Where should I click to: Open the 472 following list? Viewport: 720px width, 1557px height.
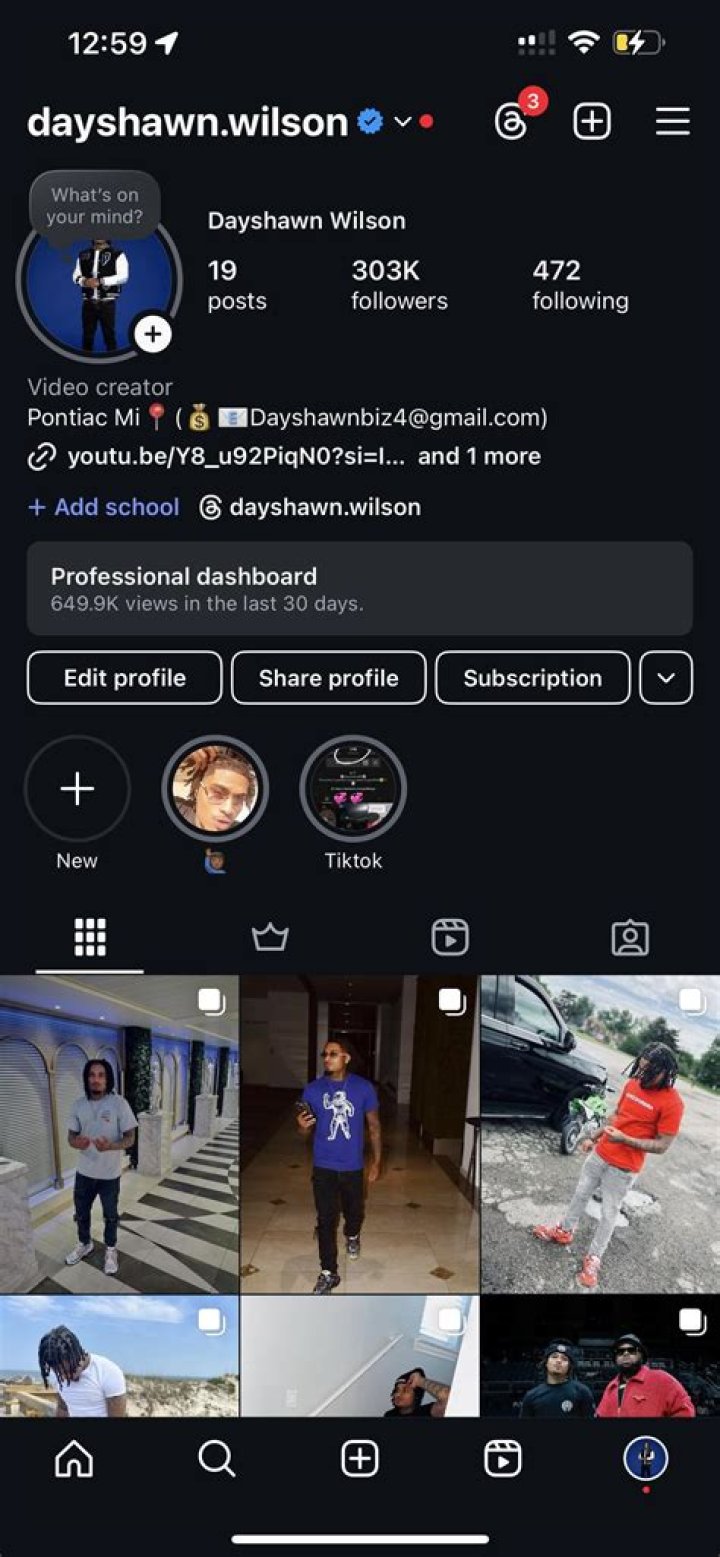click(x=580, y=285)
